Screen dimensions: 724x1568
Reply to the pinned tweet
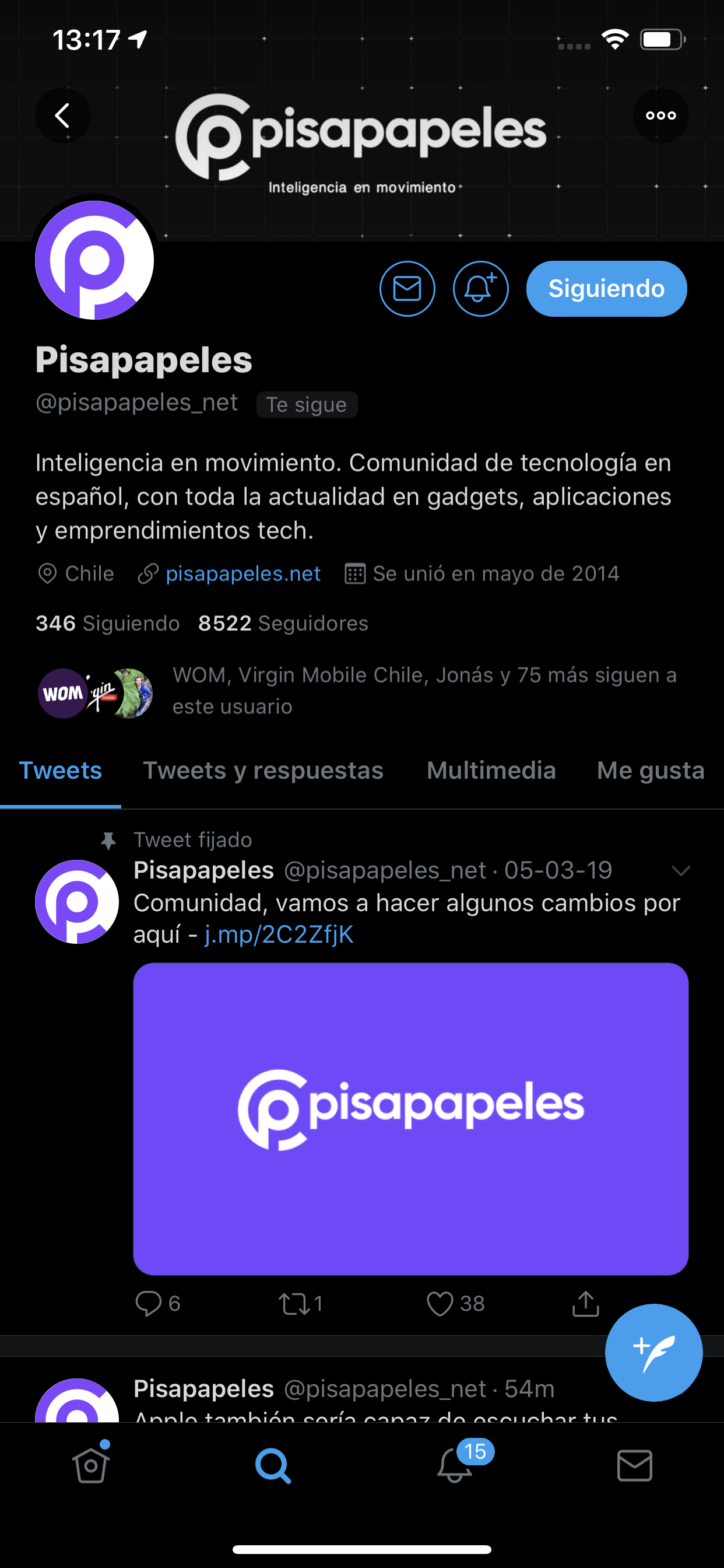click(x=149, y=1303)
